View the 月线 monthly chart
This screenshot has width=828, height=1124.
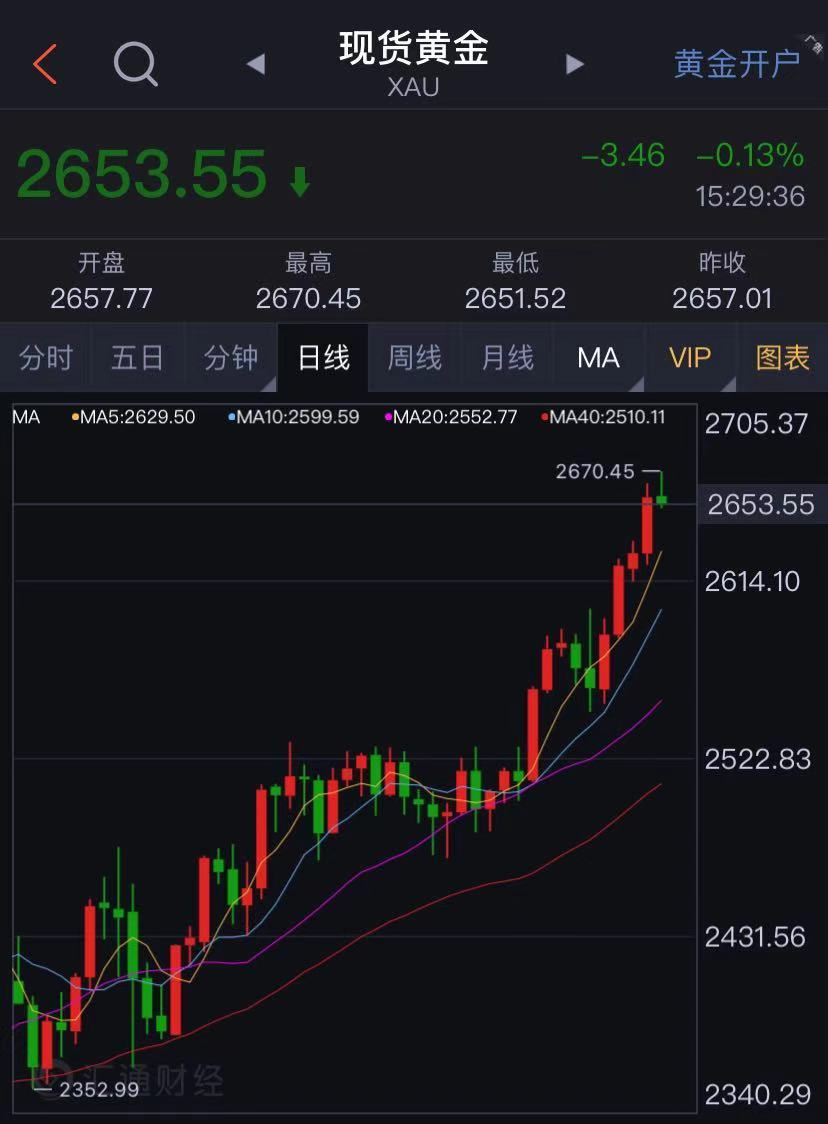[507, 358]
